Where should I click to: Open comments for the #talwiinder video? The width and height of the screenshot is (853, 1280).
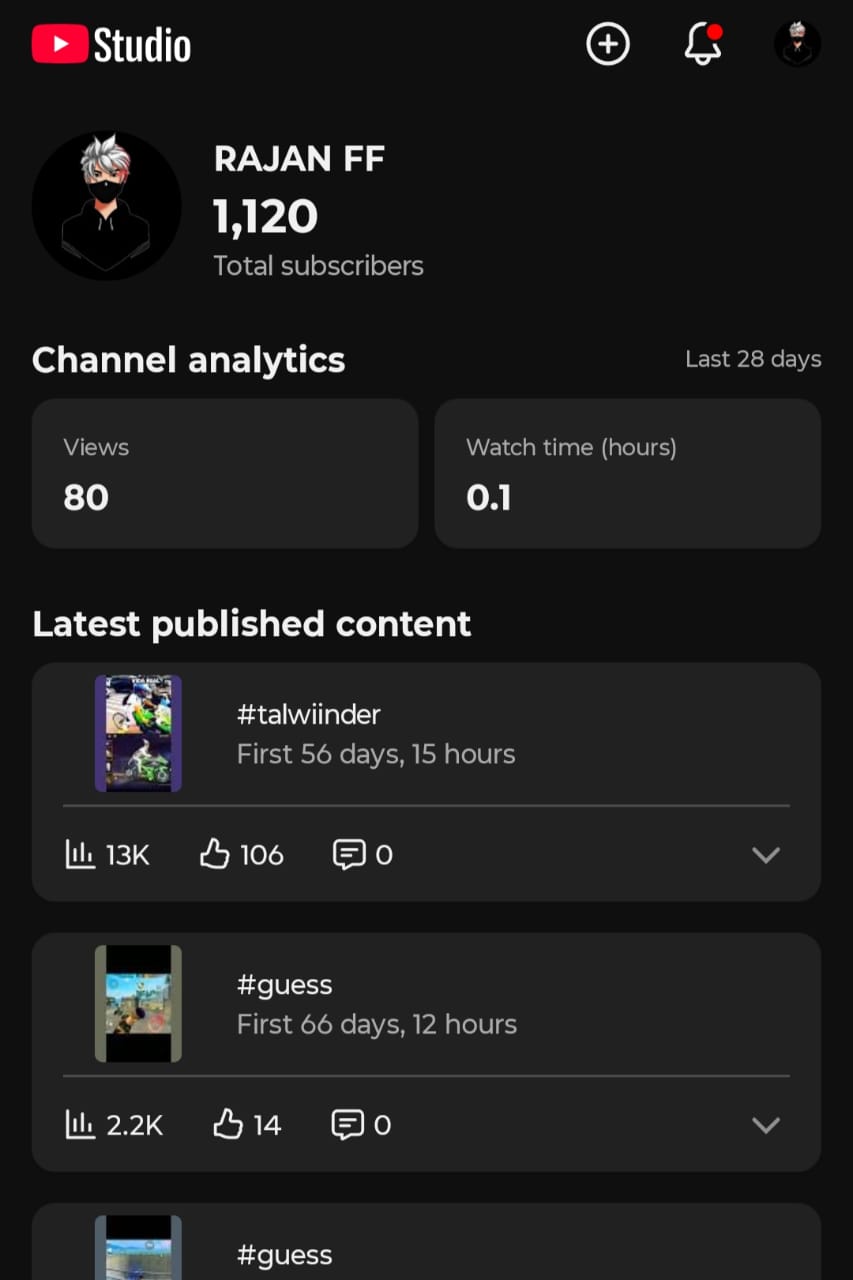pyautogui.click(x=361, y=854)
